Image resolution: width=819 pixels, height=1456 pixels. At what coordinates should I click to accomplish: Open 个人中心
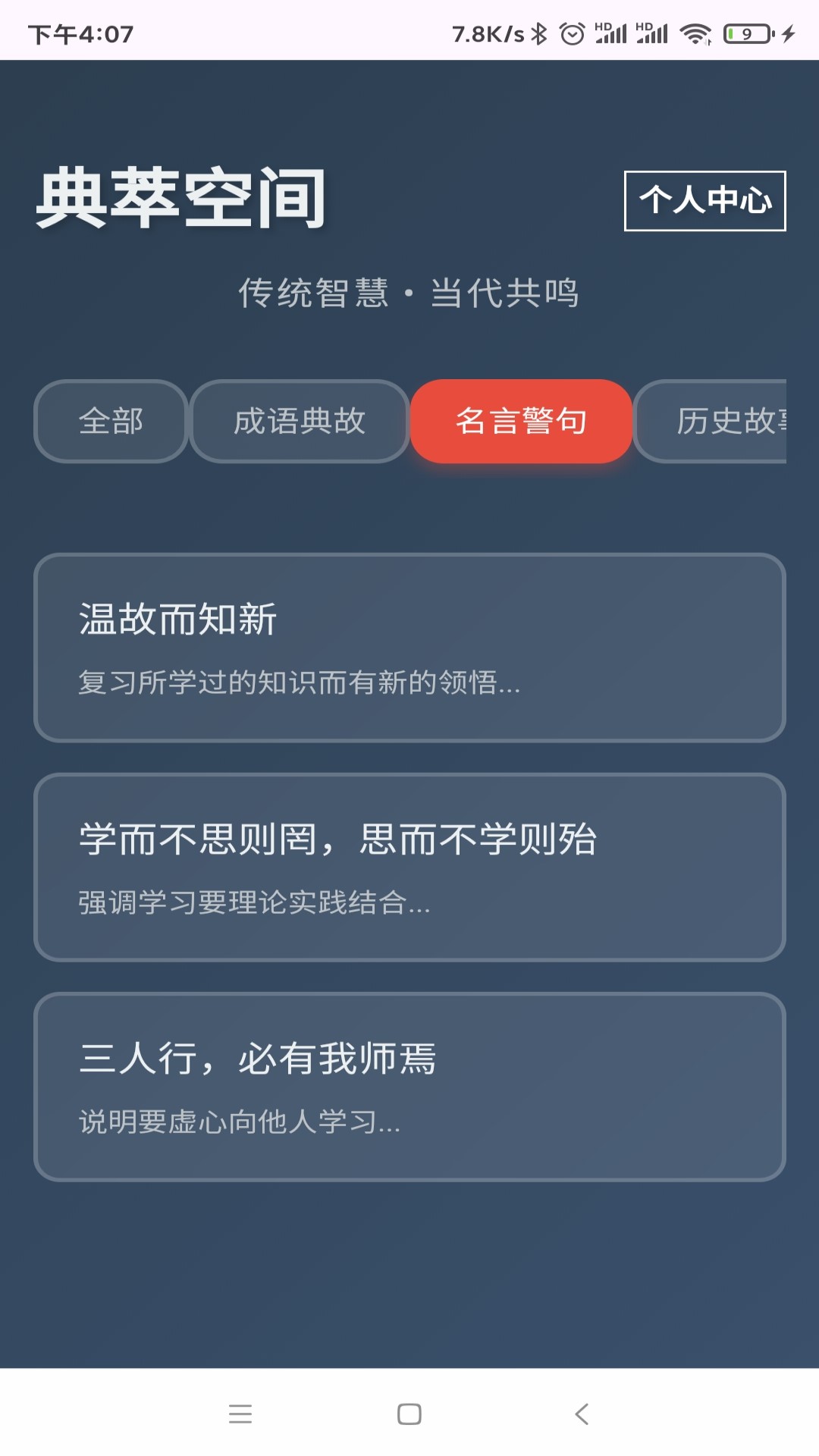705,200
